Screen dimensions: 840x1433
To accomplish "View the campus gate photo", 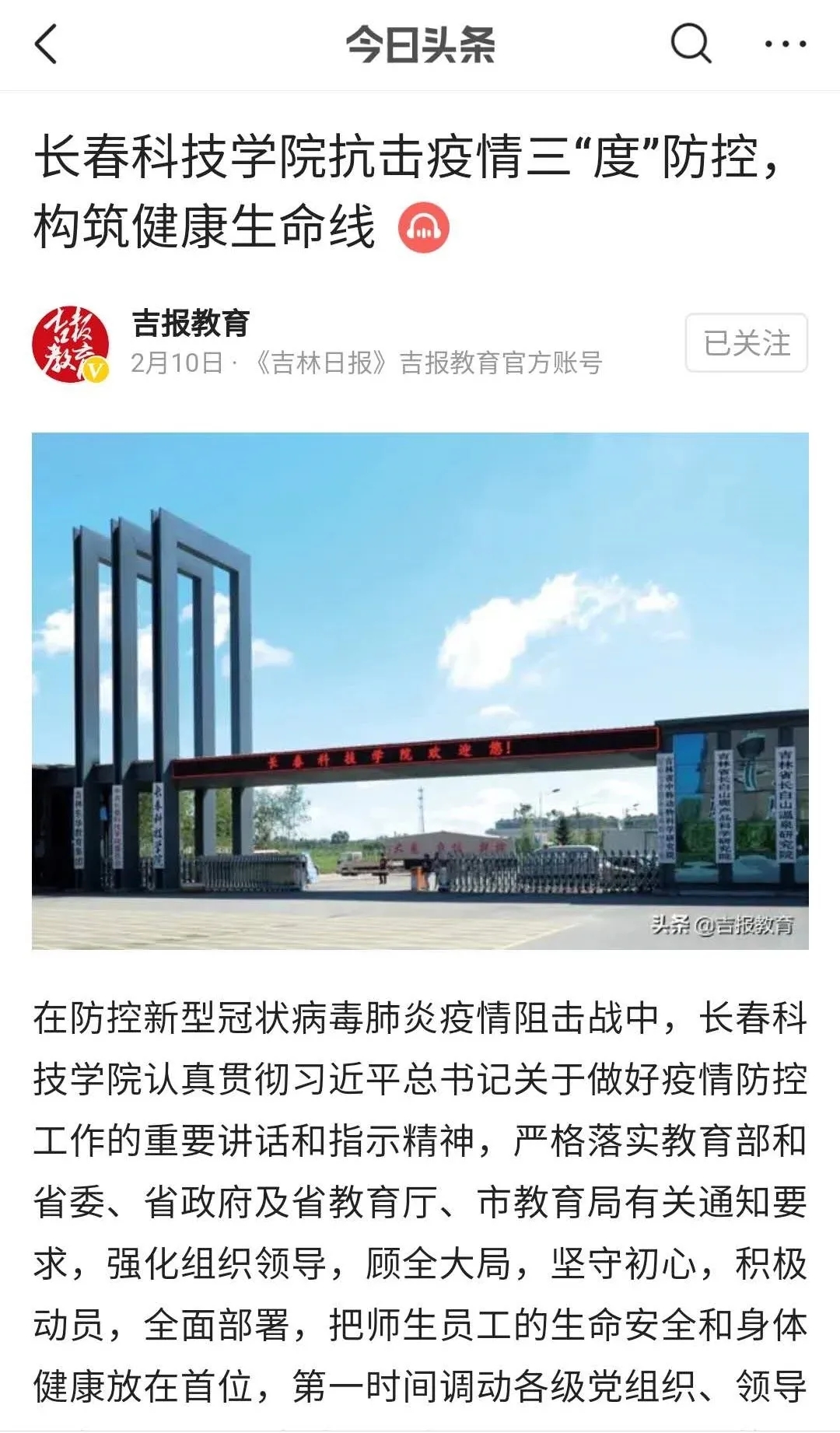I will [420, 691].
